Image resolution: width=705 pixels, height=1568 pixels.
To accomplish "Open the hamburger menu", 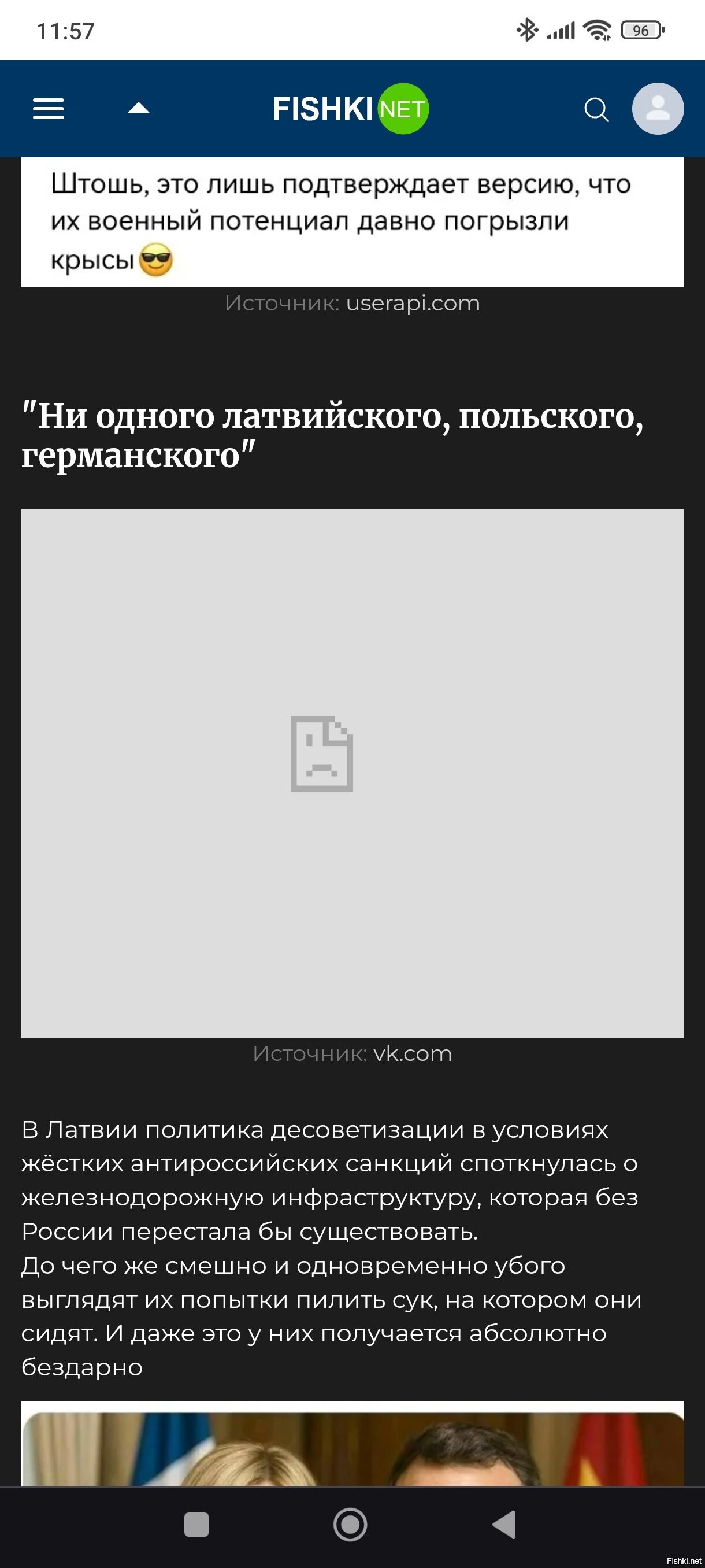I will [48, 109].
